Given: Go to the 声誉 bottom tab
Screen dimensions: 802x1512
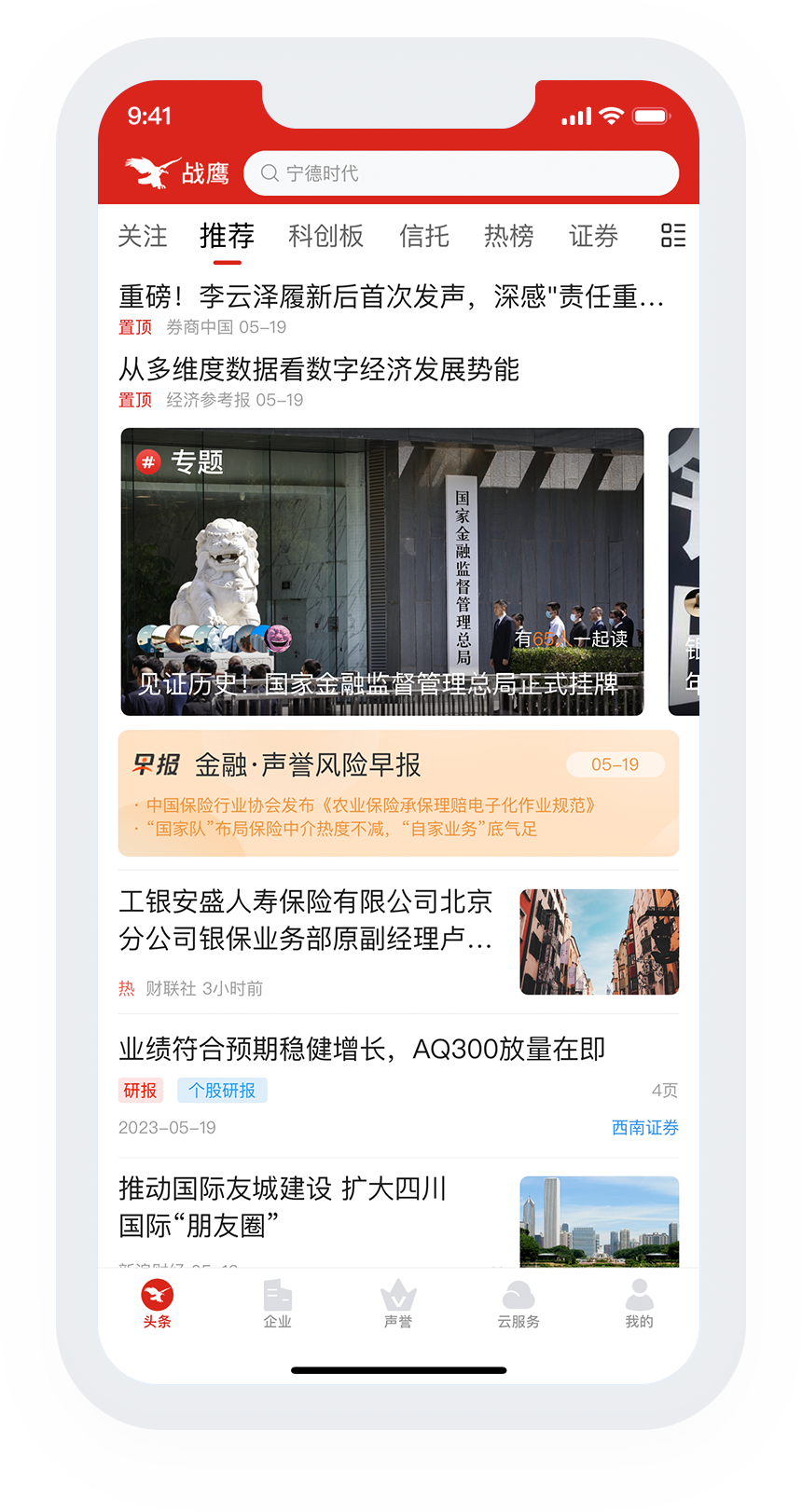Looking at the screenshot, I should point(398,1303).
